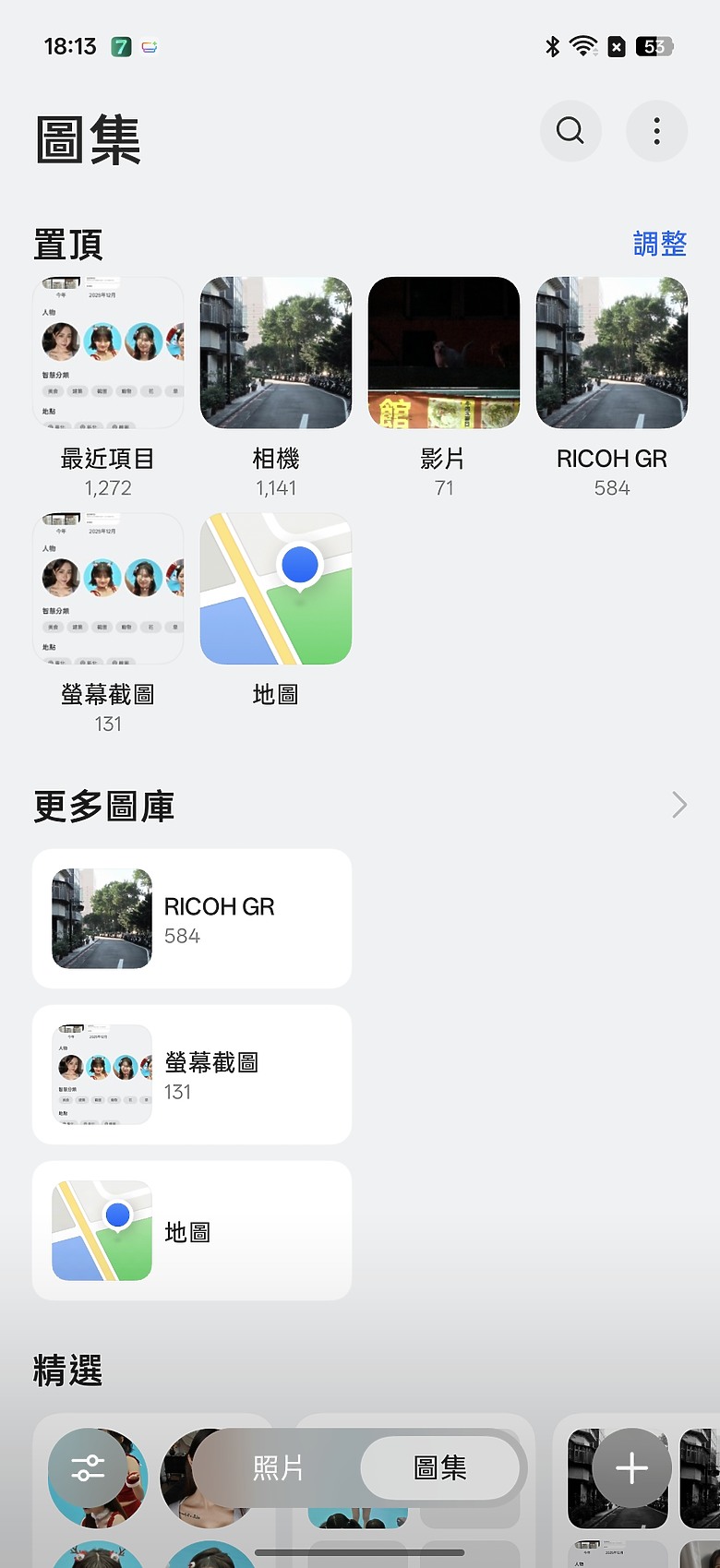Tap the battery indicator showing 53
Viewport: 720px width, 1568px height.
[654, 46]
